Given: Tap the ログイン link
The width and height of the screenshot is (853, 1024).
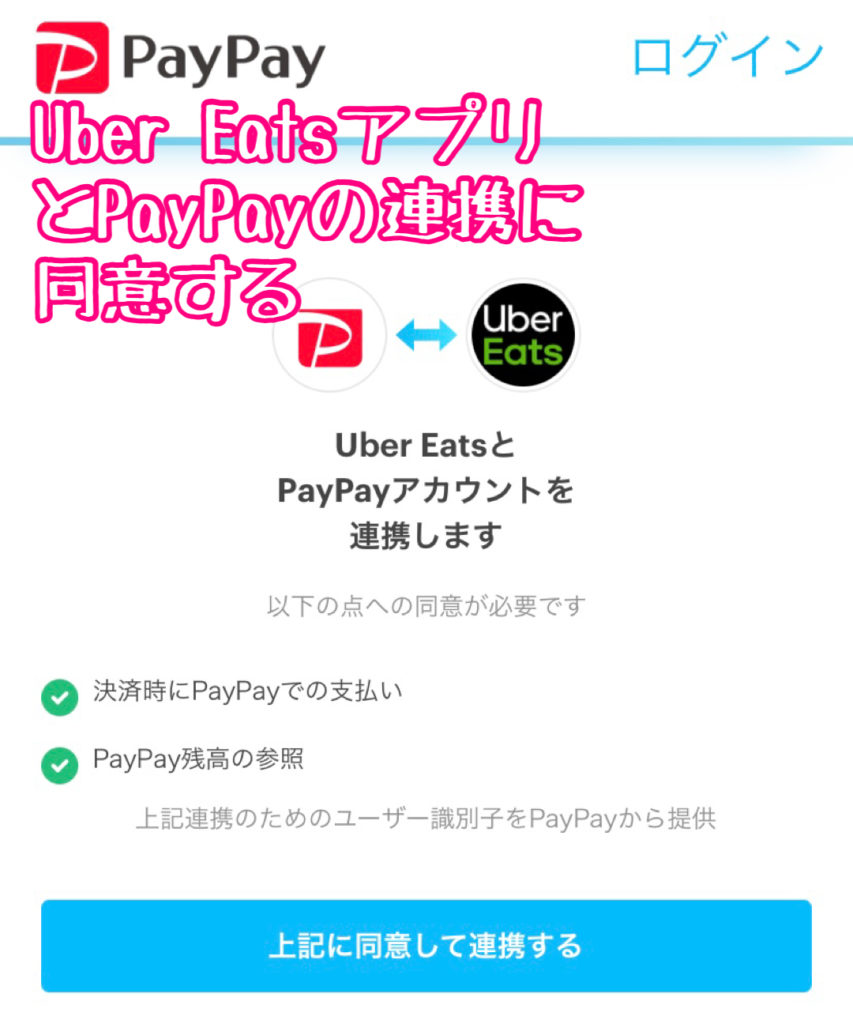Looking at the screenshot, I should coord(727,57).
